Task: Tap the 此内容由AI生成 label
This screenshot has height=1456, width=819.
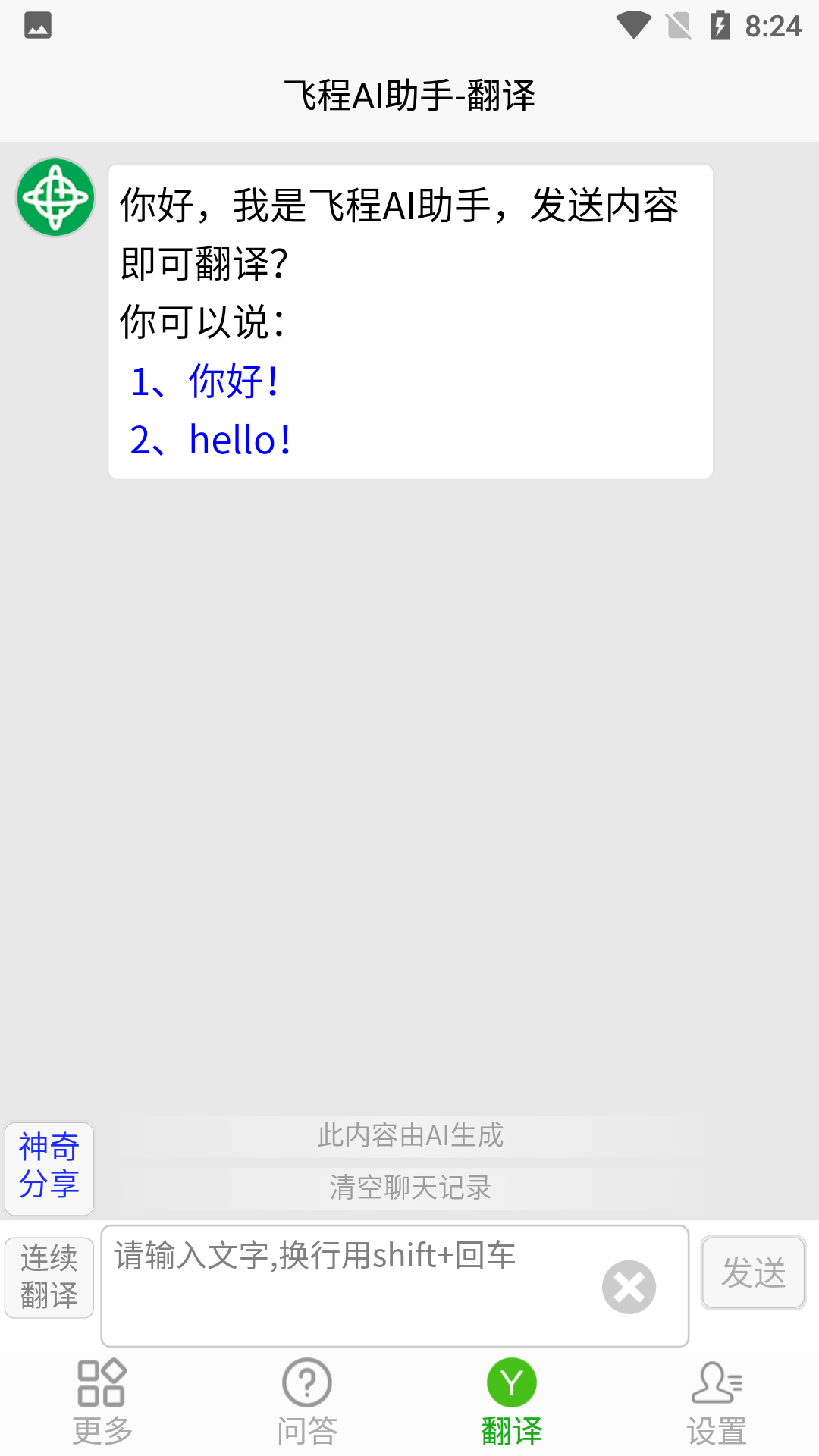Action: pos(409,1135)
